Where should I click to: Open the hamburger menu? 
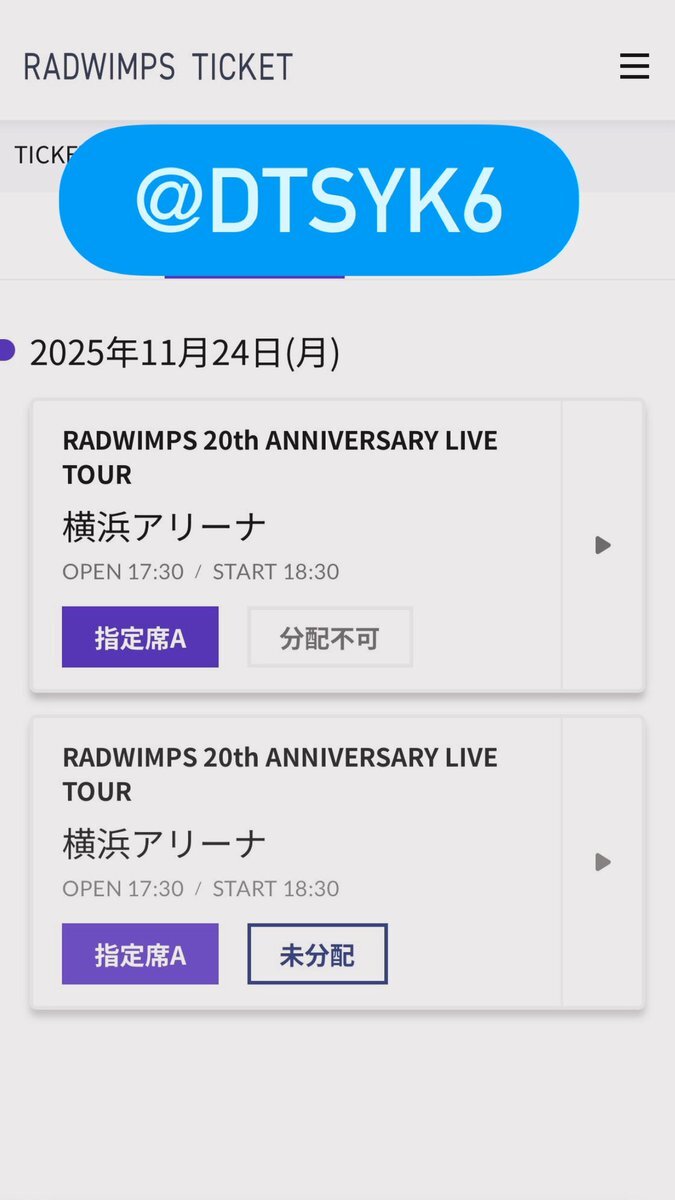(634, 67)
